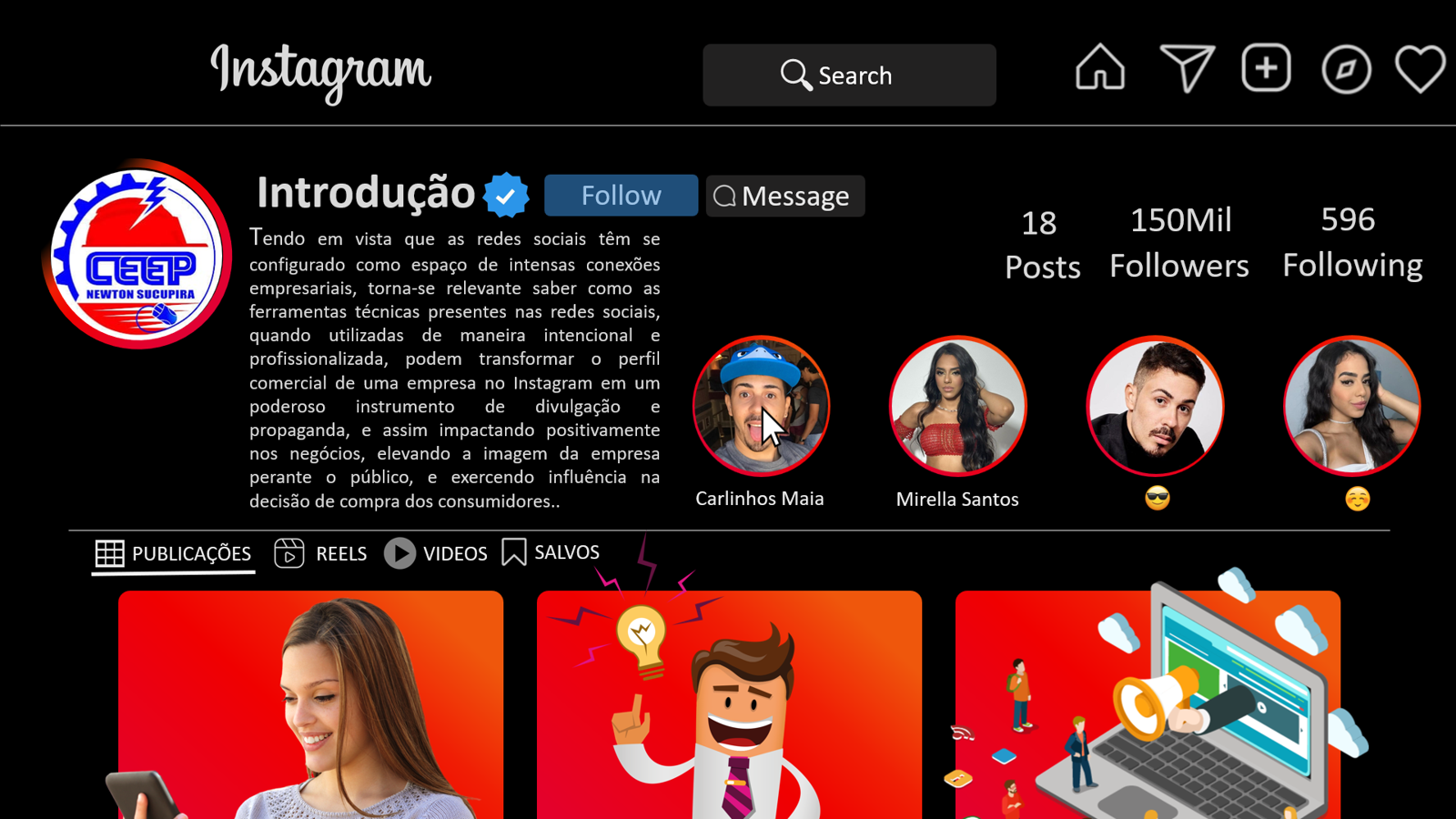Open the CEEP profile picture
This screenshot has width=1456, height=819.
click(137, 255)
